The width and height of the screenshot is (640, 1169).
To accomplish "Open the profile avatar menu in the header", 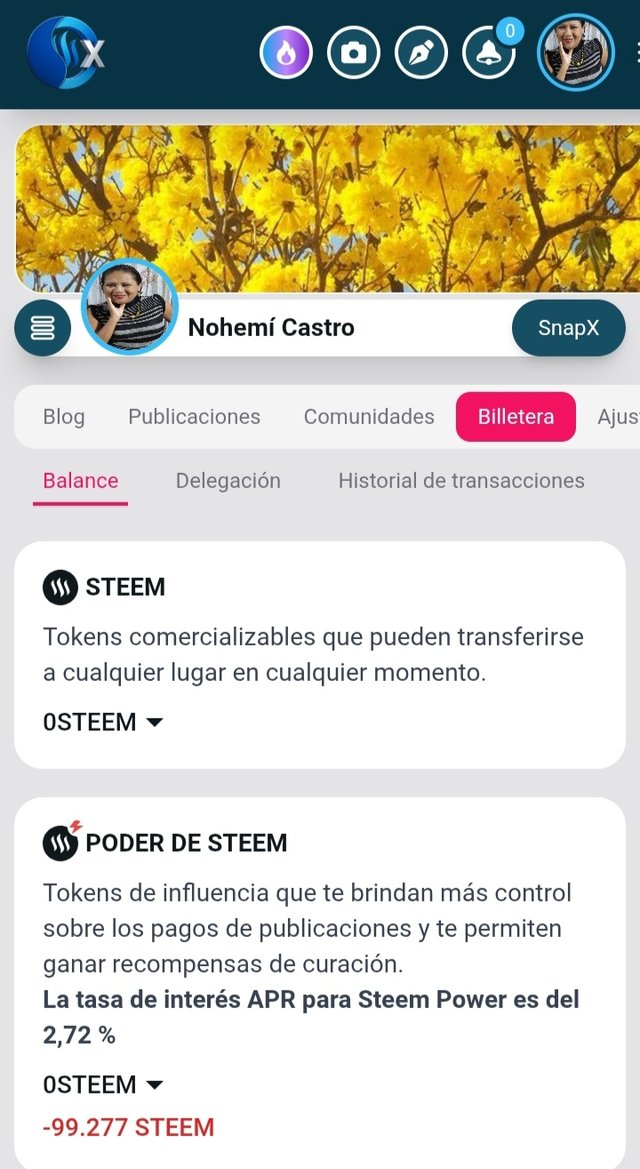I will click(x=576, y=53).
